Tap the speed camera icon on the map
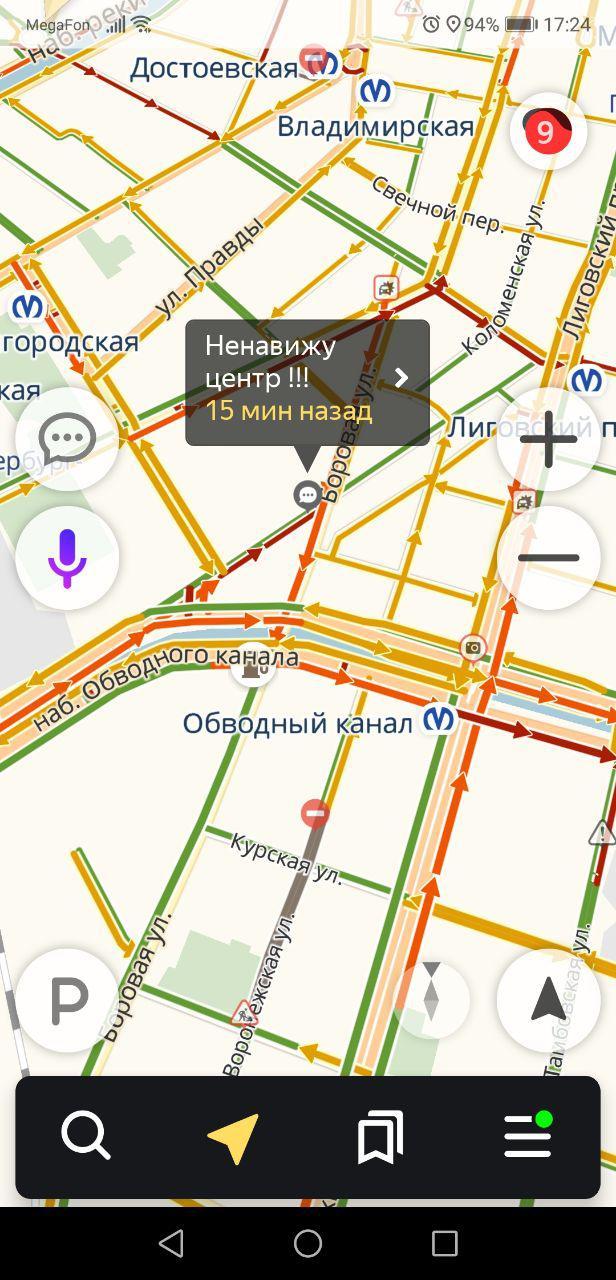This screenshot has height=1280, width=616. click(x=473, y=648)
